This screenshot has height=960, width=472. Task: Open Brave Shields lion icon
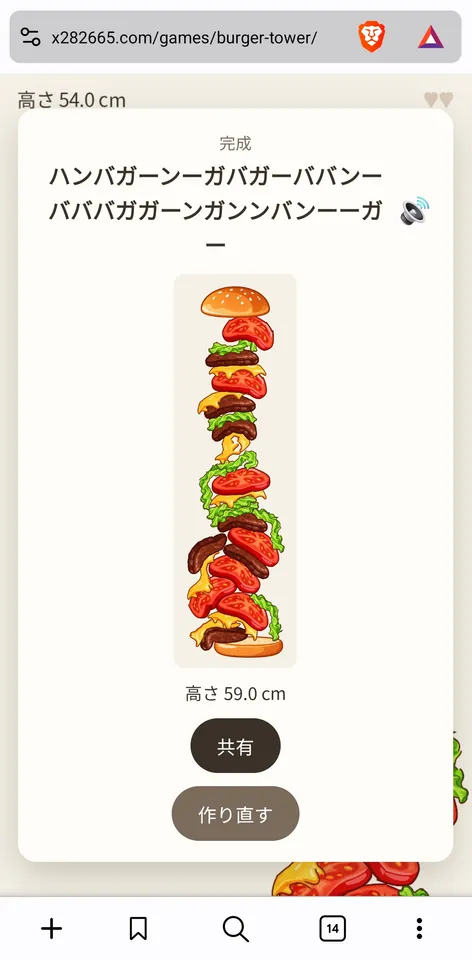[x=371, y=37]
